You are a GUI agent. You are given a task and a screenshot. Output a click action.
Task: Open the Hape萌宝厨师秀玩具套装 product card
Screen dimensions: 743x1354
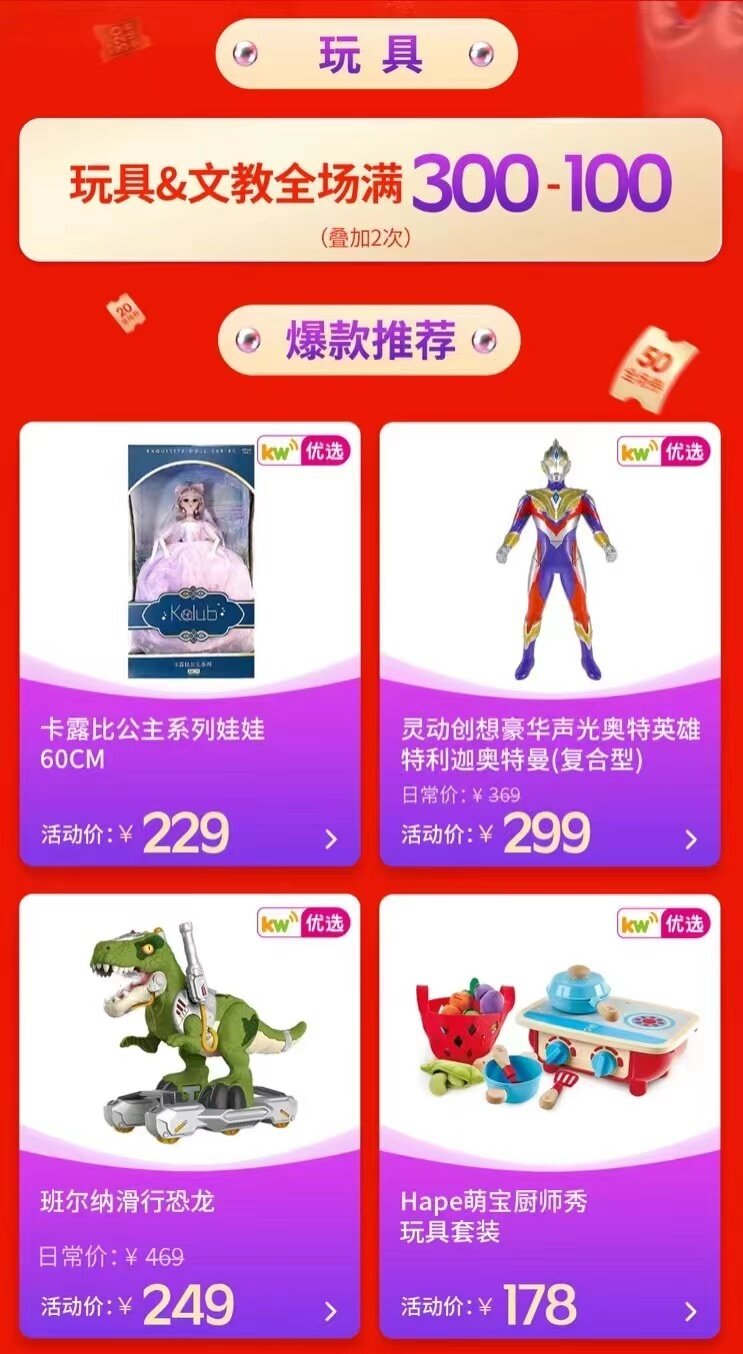[550, 1115]
